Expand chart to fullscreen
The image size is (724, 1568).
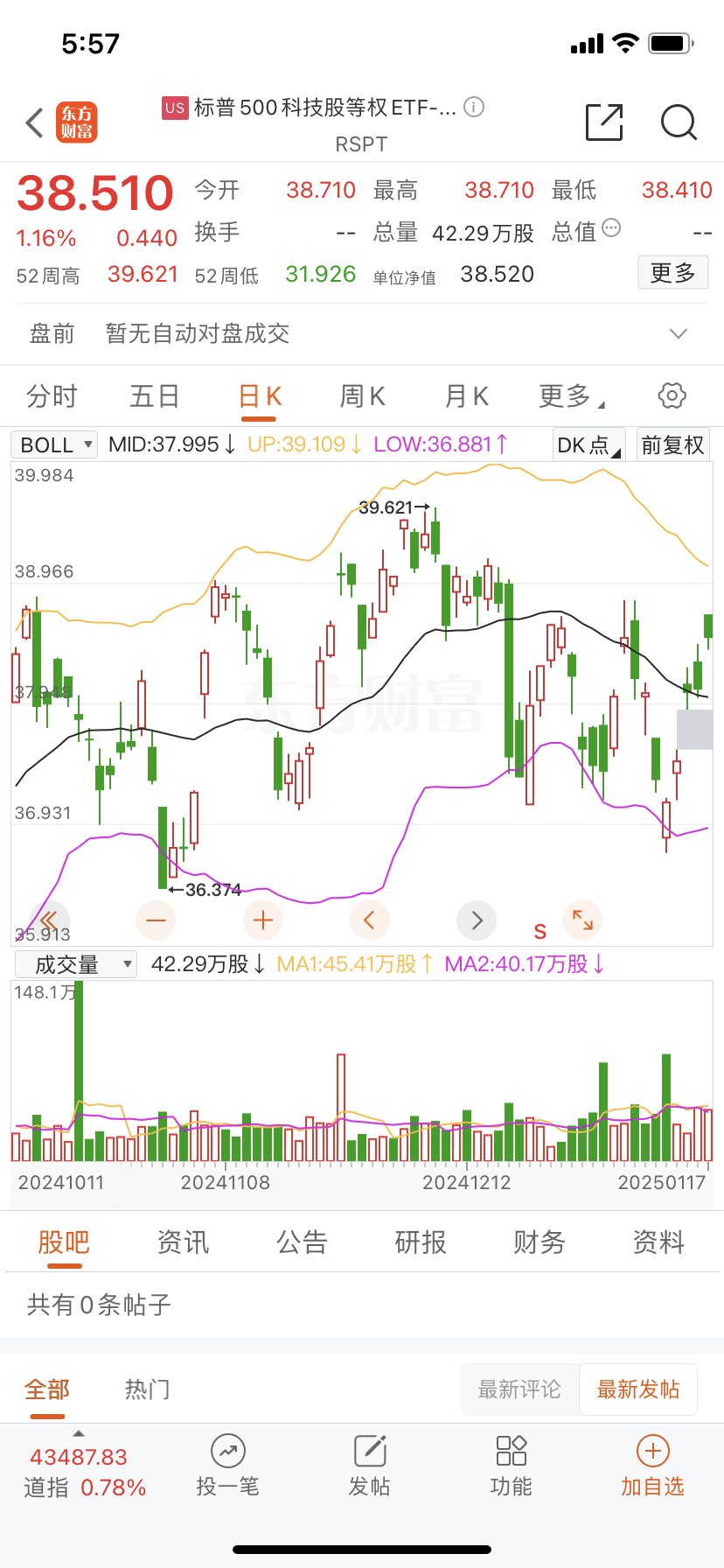tap(582, 920)
